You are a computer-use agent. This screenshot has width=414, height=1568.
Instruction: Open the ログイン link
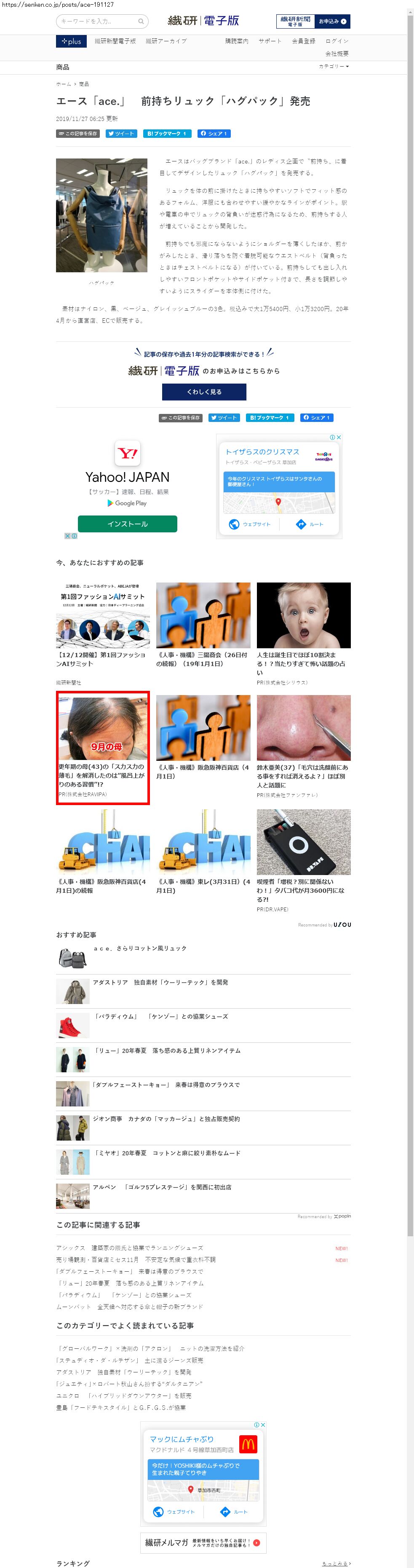pos(337,41)
